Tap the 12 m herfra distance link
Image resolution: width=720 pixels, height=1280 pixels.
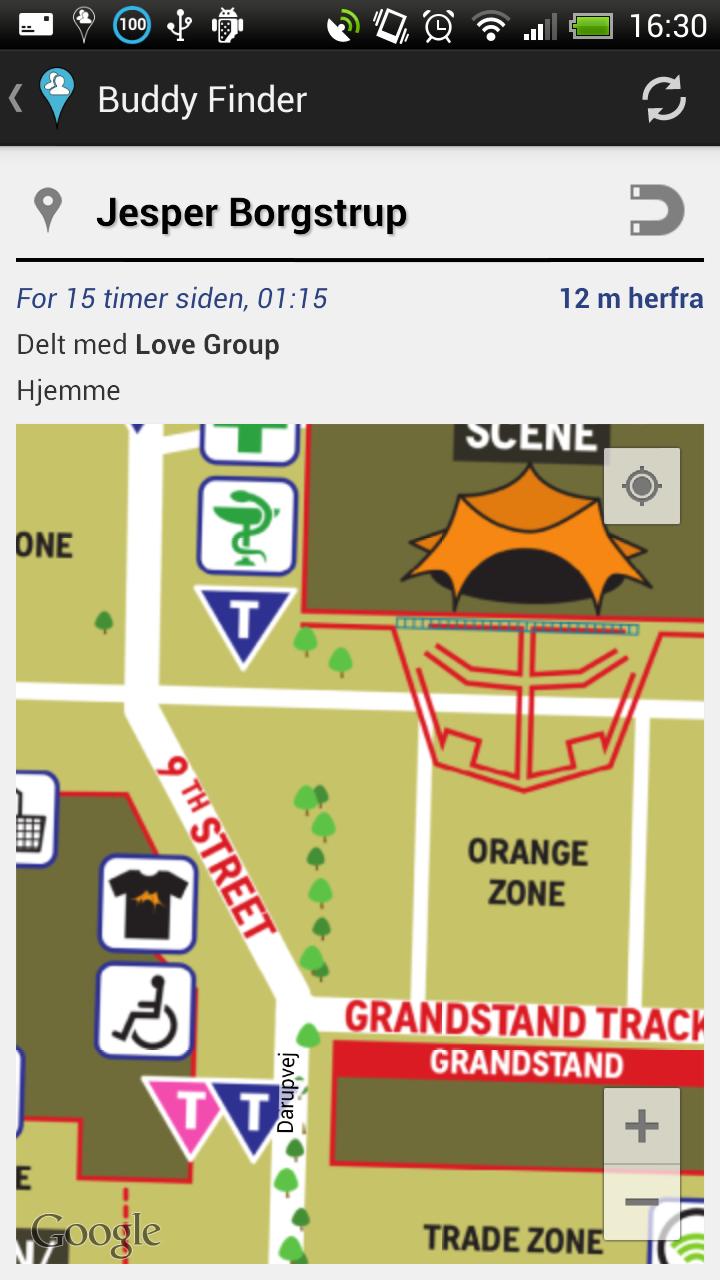(631, 298)
